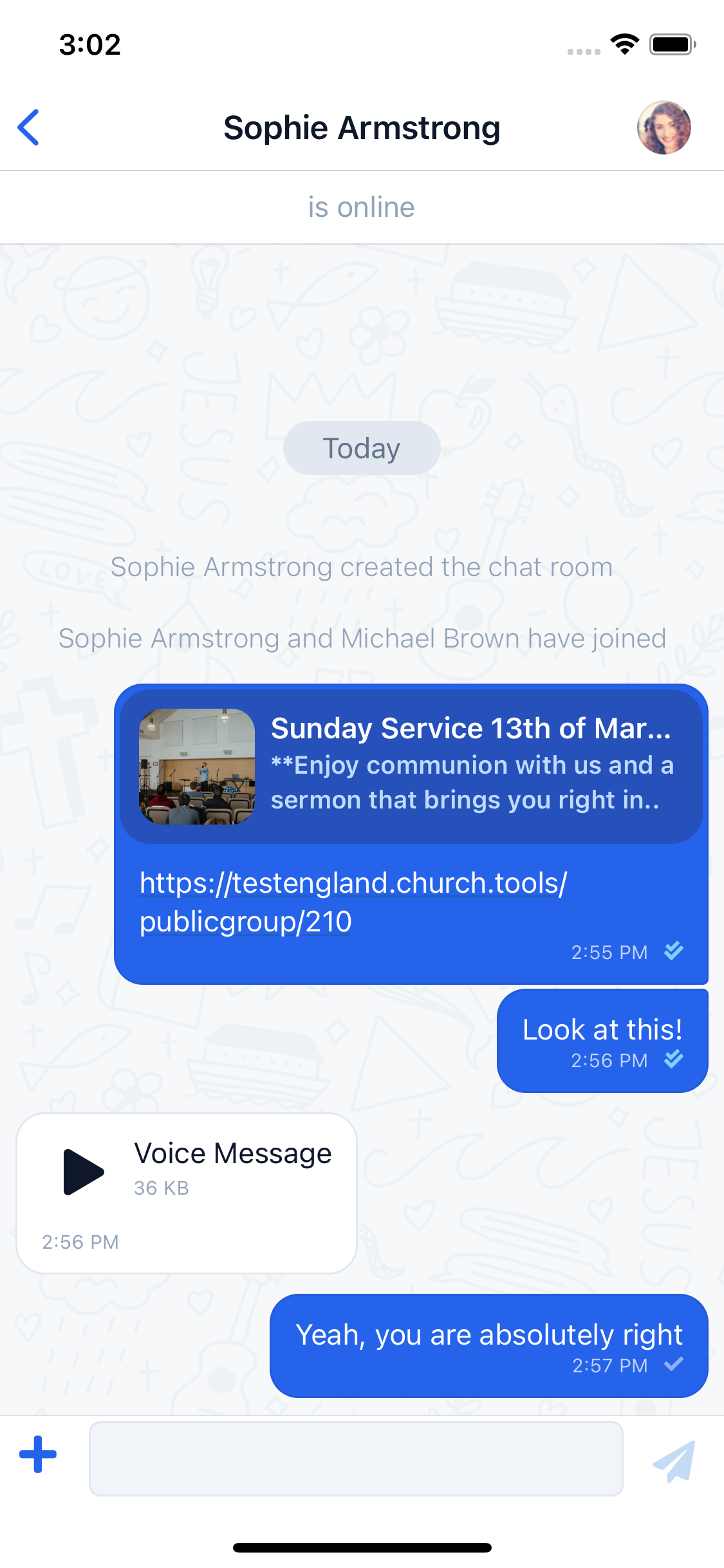Play the 36 KB voice message
724x1568 pixels.
click(x=83, y=1172)
